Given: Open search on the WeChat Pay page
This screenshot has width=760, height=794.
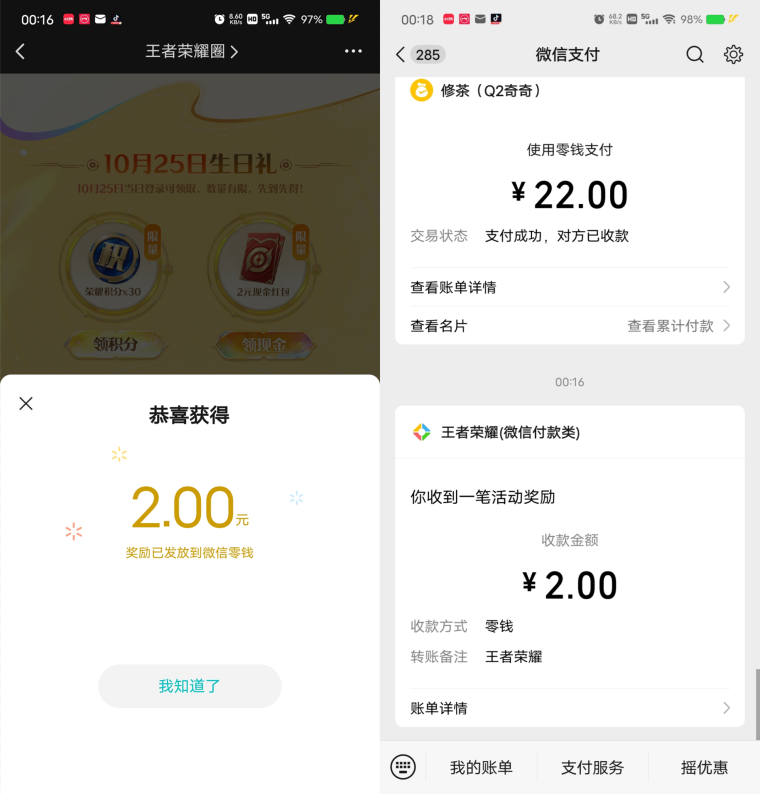Looking at the screenshot, I should pos(694,55).
